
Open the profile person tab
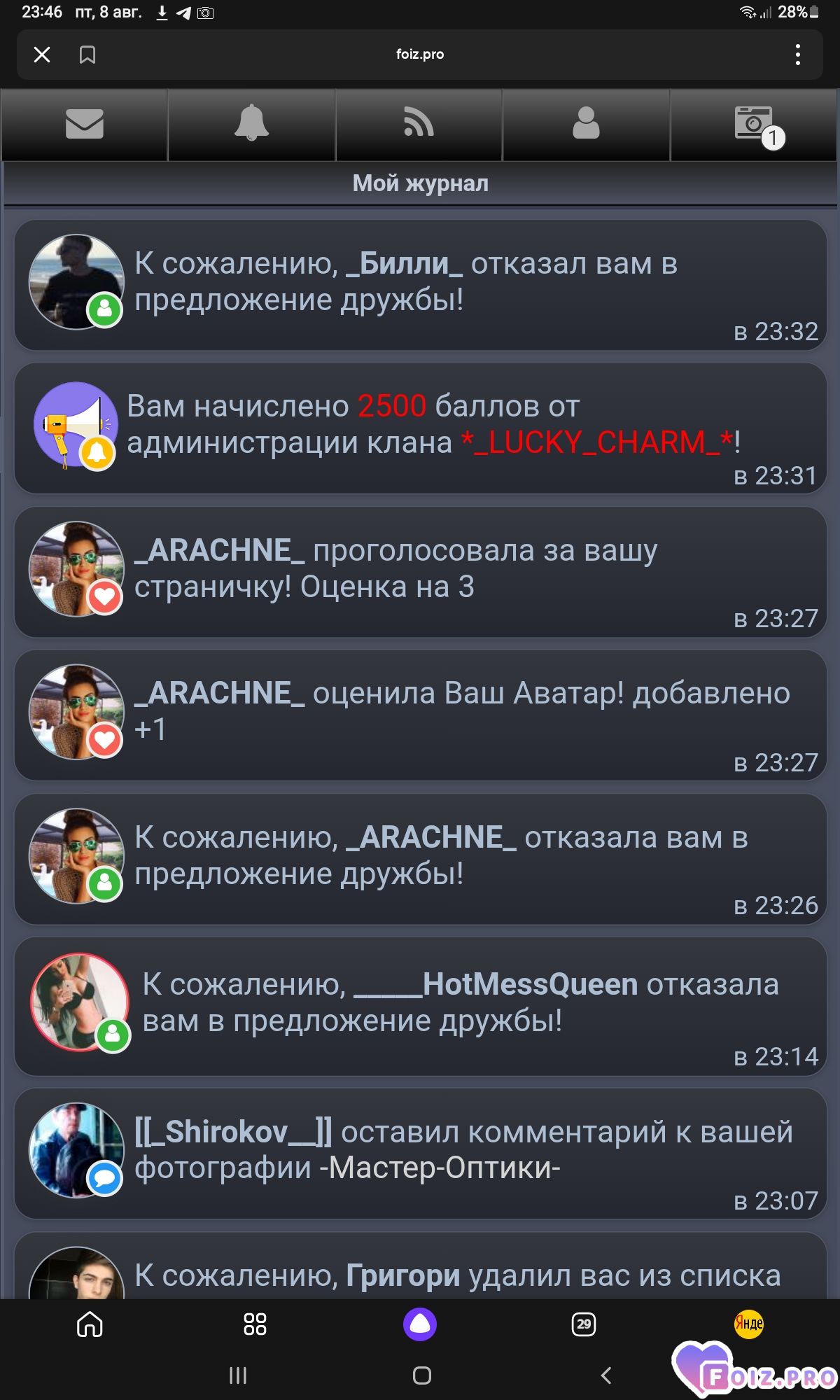[586, 125]
